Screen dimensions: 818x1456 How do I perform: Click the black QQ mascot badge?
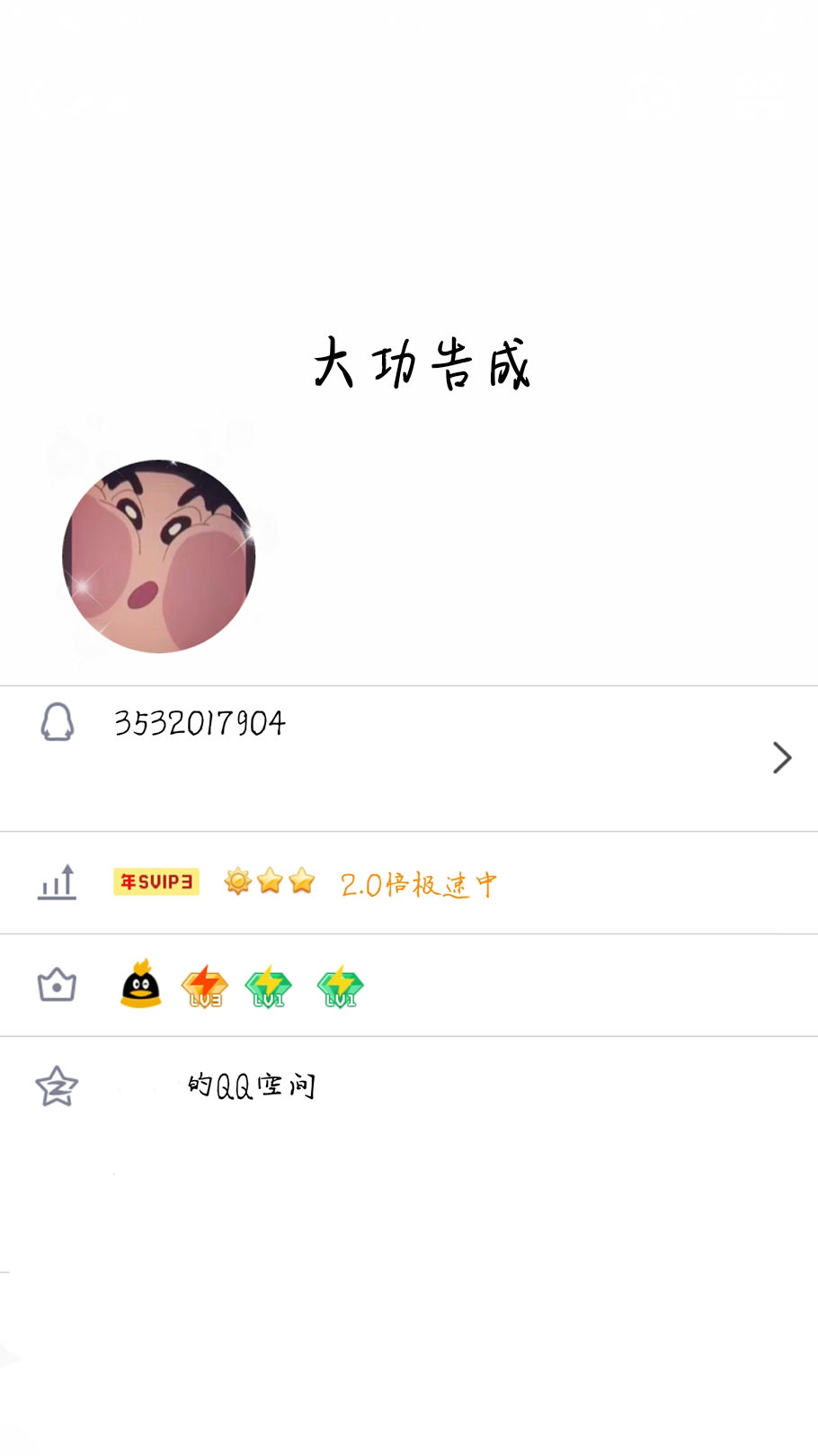[141, 987]
